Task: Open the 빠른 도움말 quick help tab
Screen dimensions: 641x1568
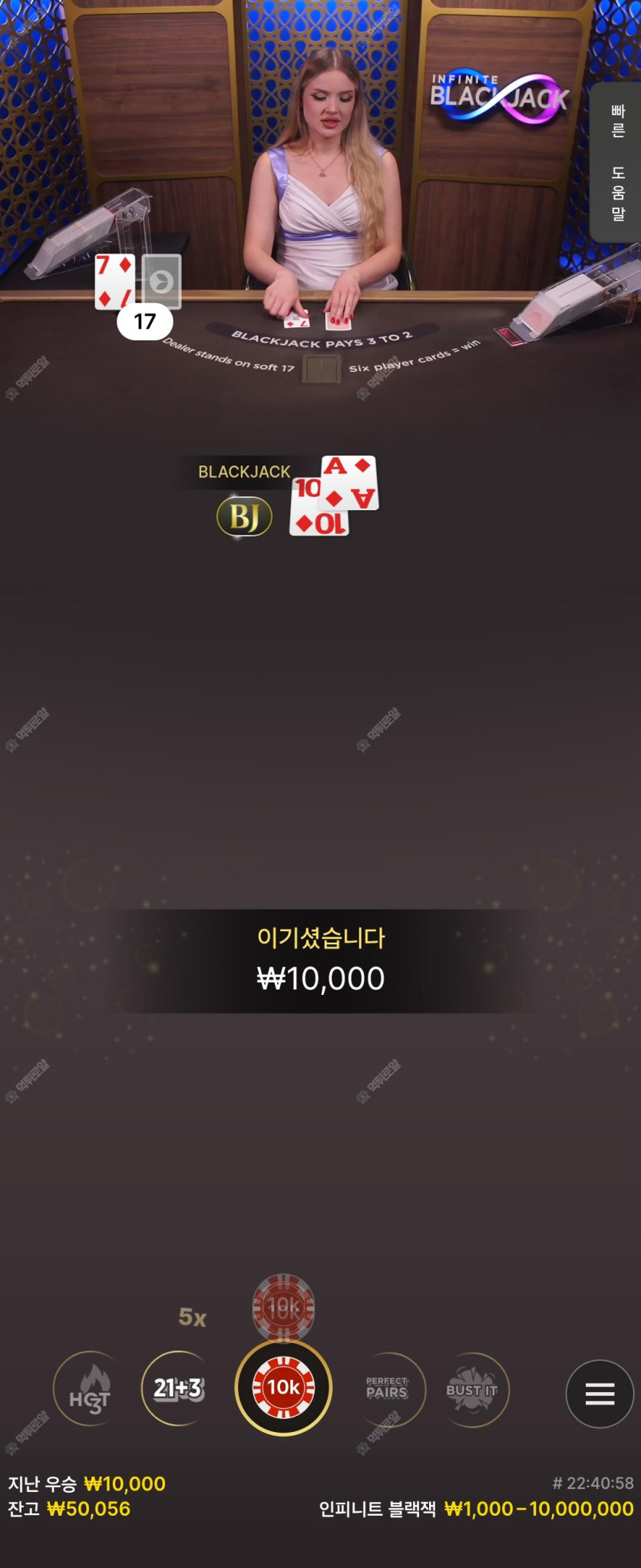Action: coord(617,162)
